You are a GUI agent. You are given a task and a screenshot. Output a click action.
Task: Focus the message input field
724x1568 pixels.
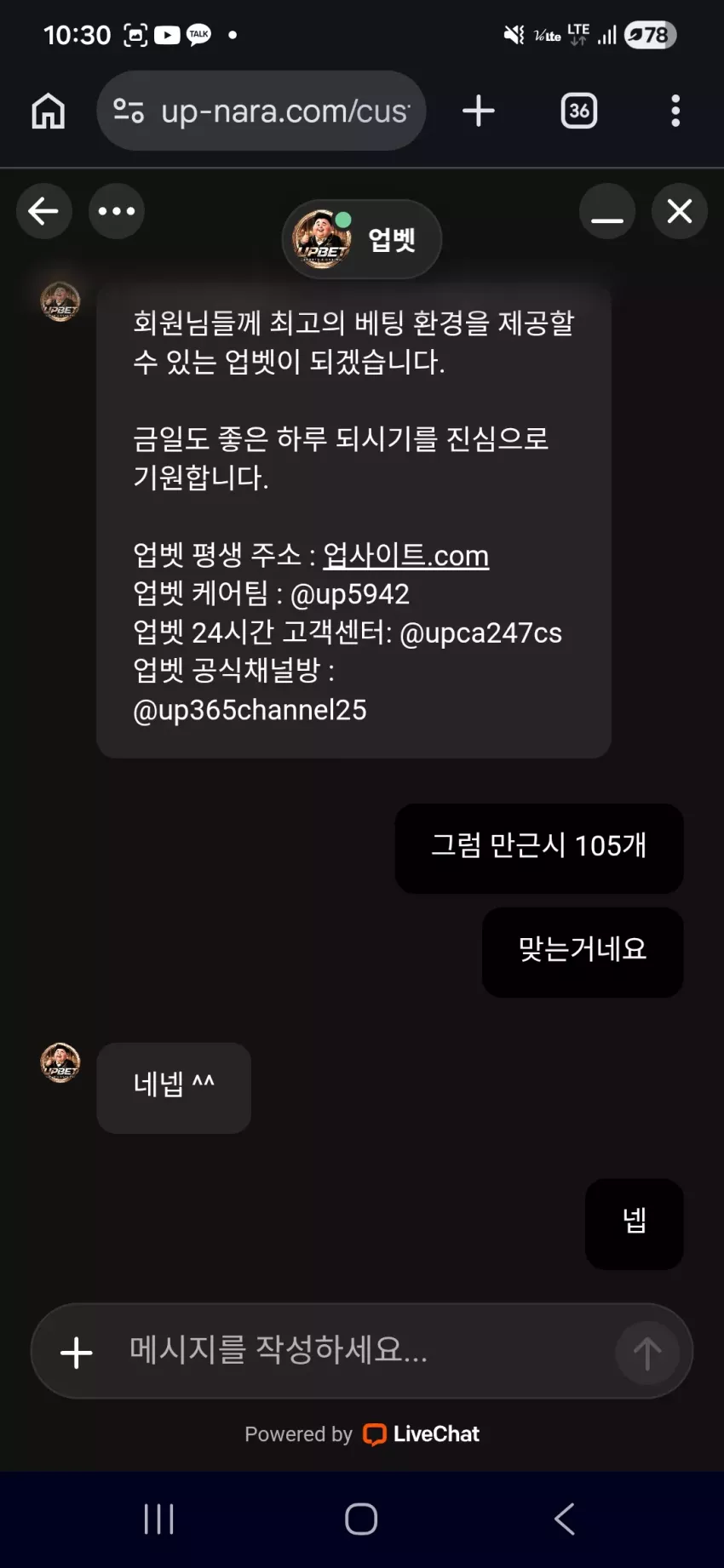(x=362, y=1351)
